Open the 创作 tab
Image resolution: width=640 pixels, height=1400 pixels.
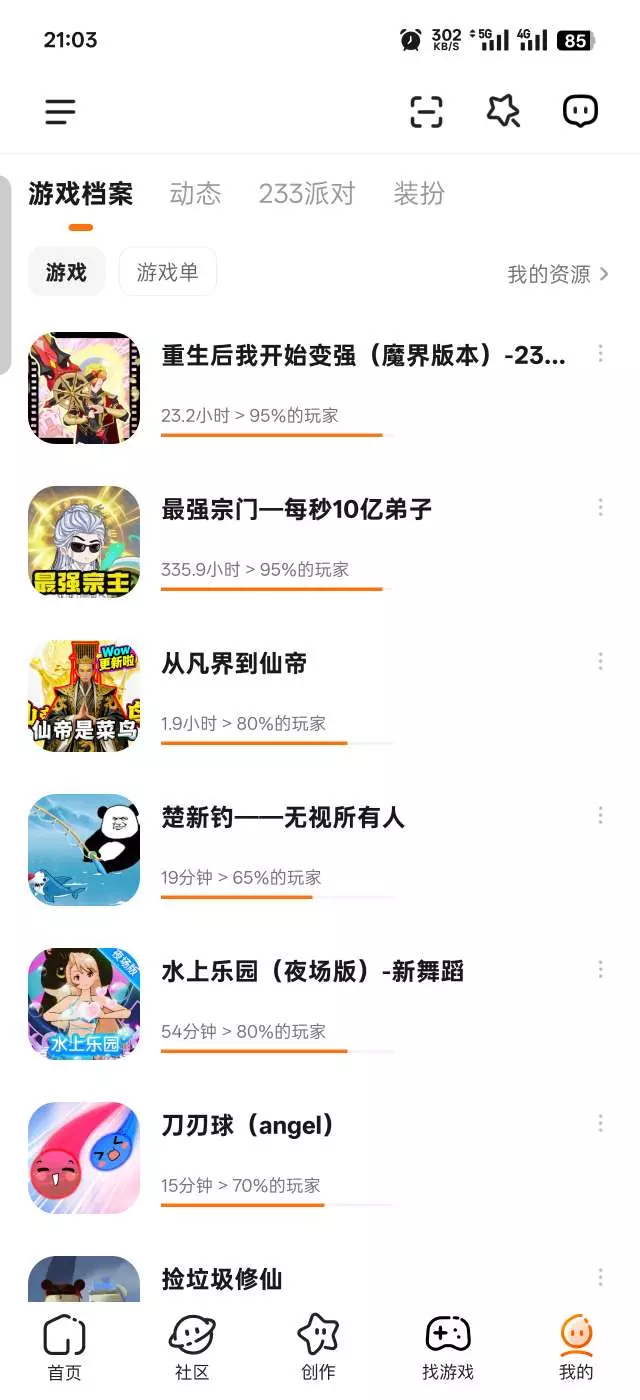(x=319, y=1347)
